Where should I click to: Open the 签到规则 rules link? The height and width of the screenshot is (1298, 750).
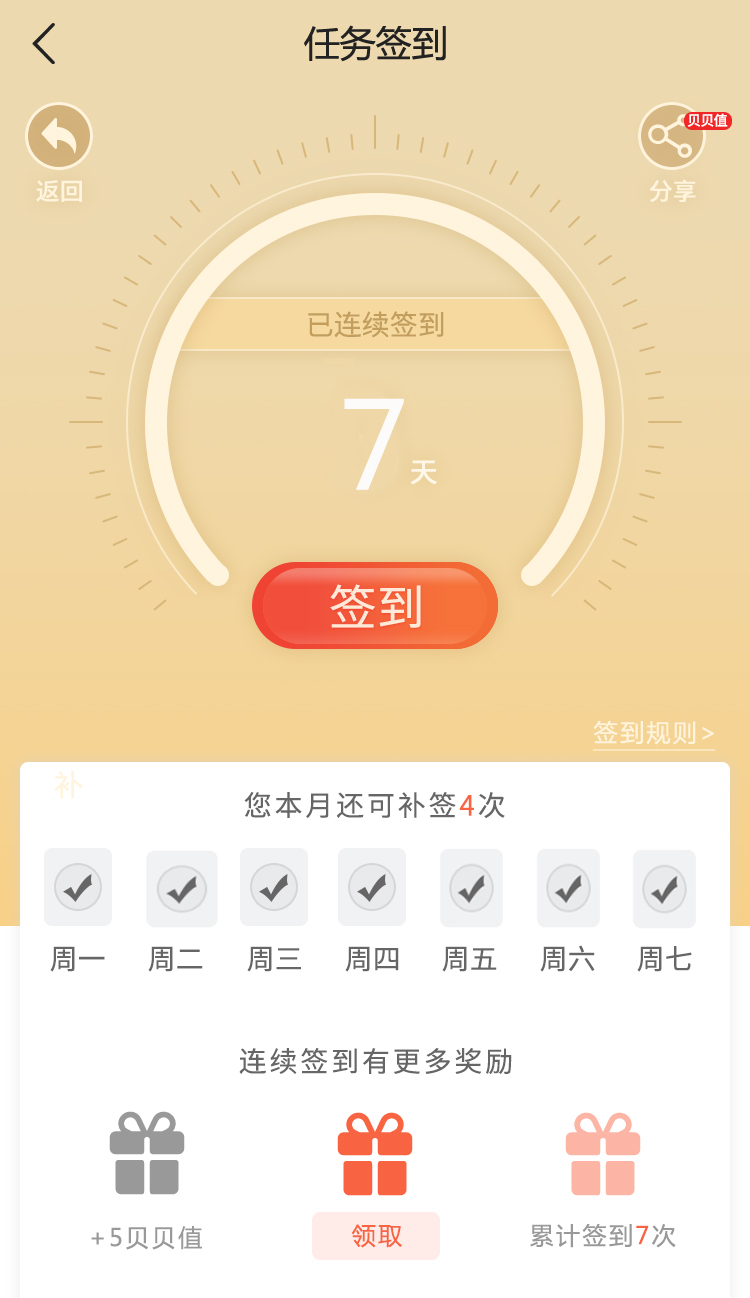coord(653,733)
